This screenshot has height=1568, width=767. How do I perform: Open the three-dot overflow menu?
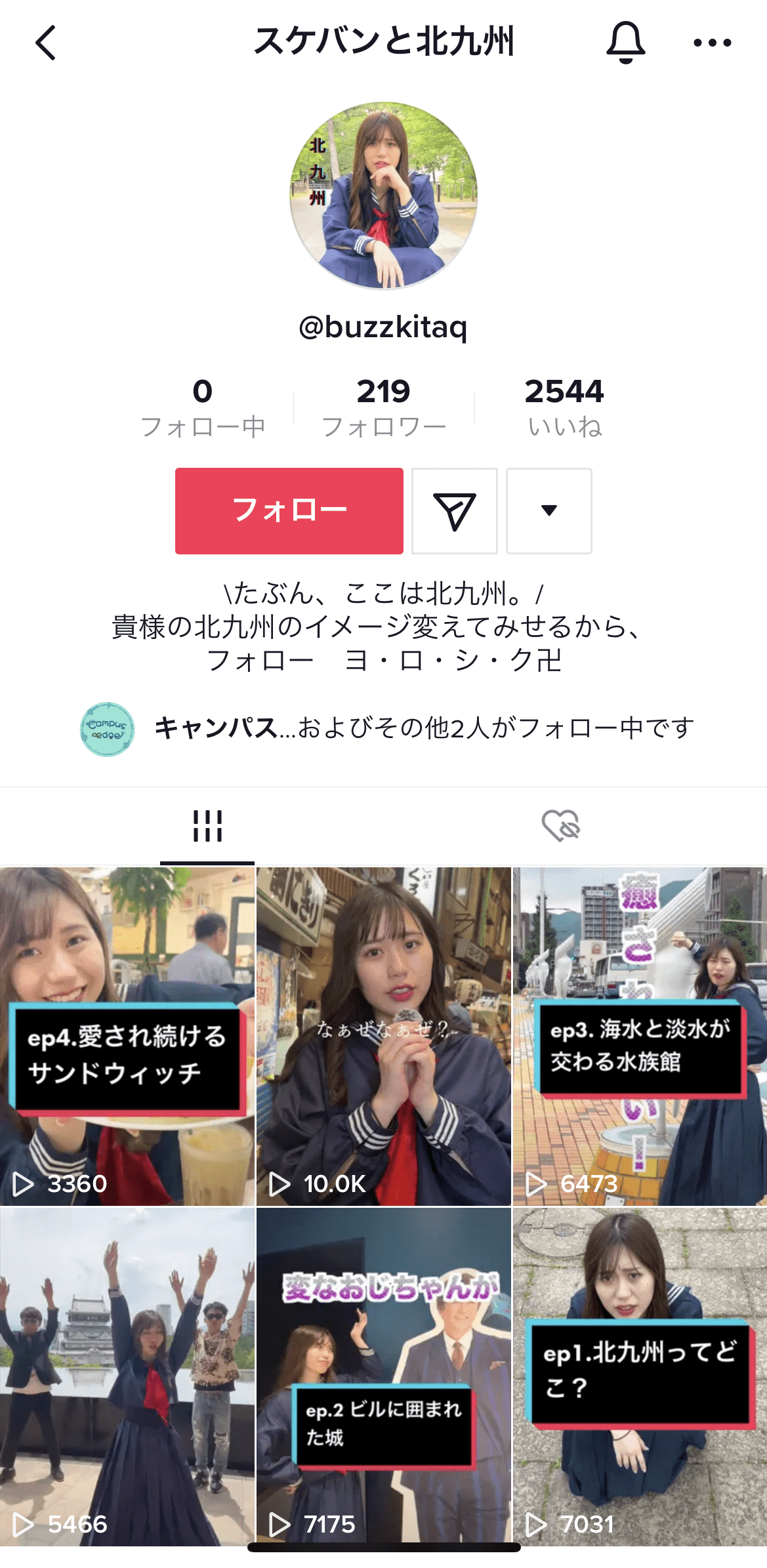point(712,43)
